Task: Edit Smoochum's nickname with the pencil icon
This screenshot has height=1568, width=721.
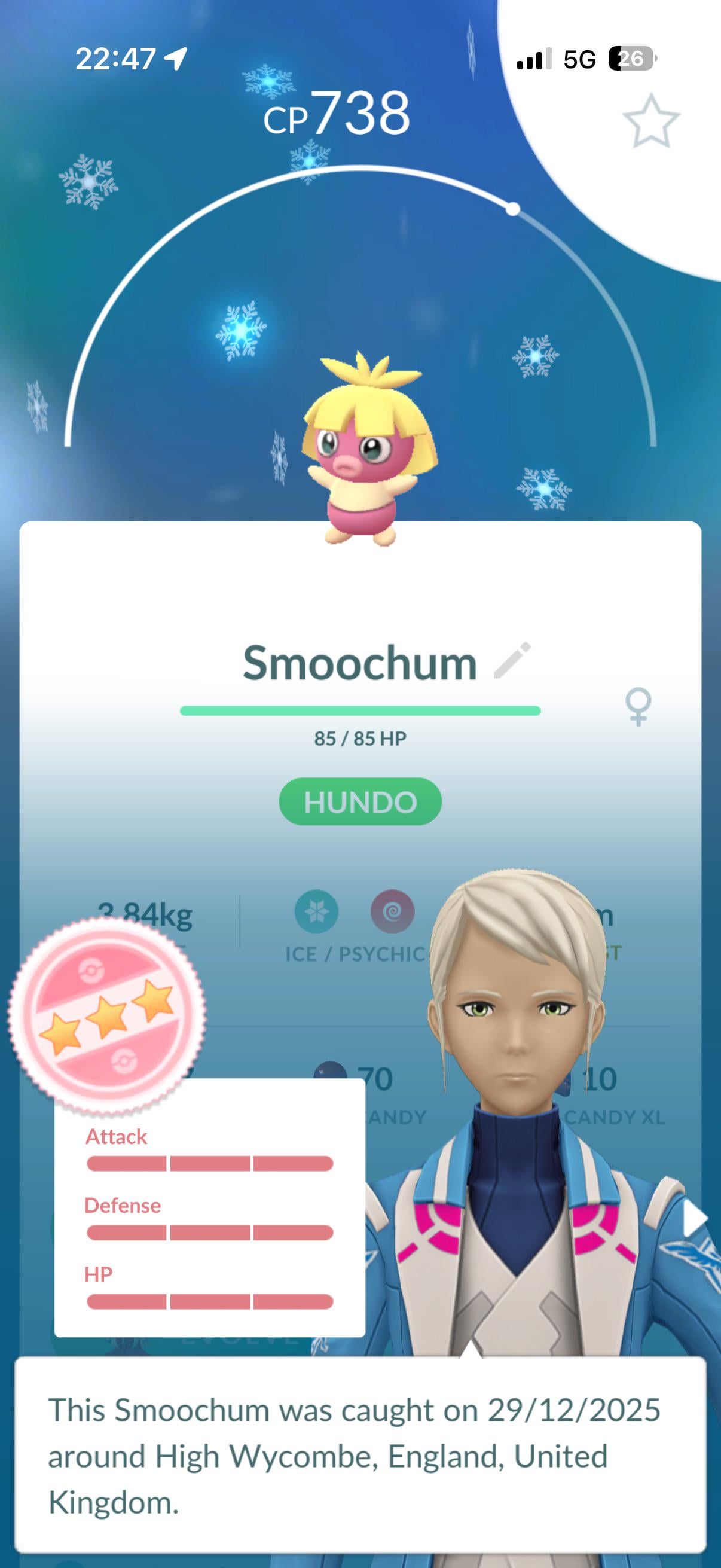Action: [512, 660]
